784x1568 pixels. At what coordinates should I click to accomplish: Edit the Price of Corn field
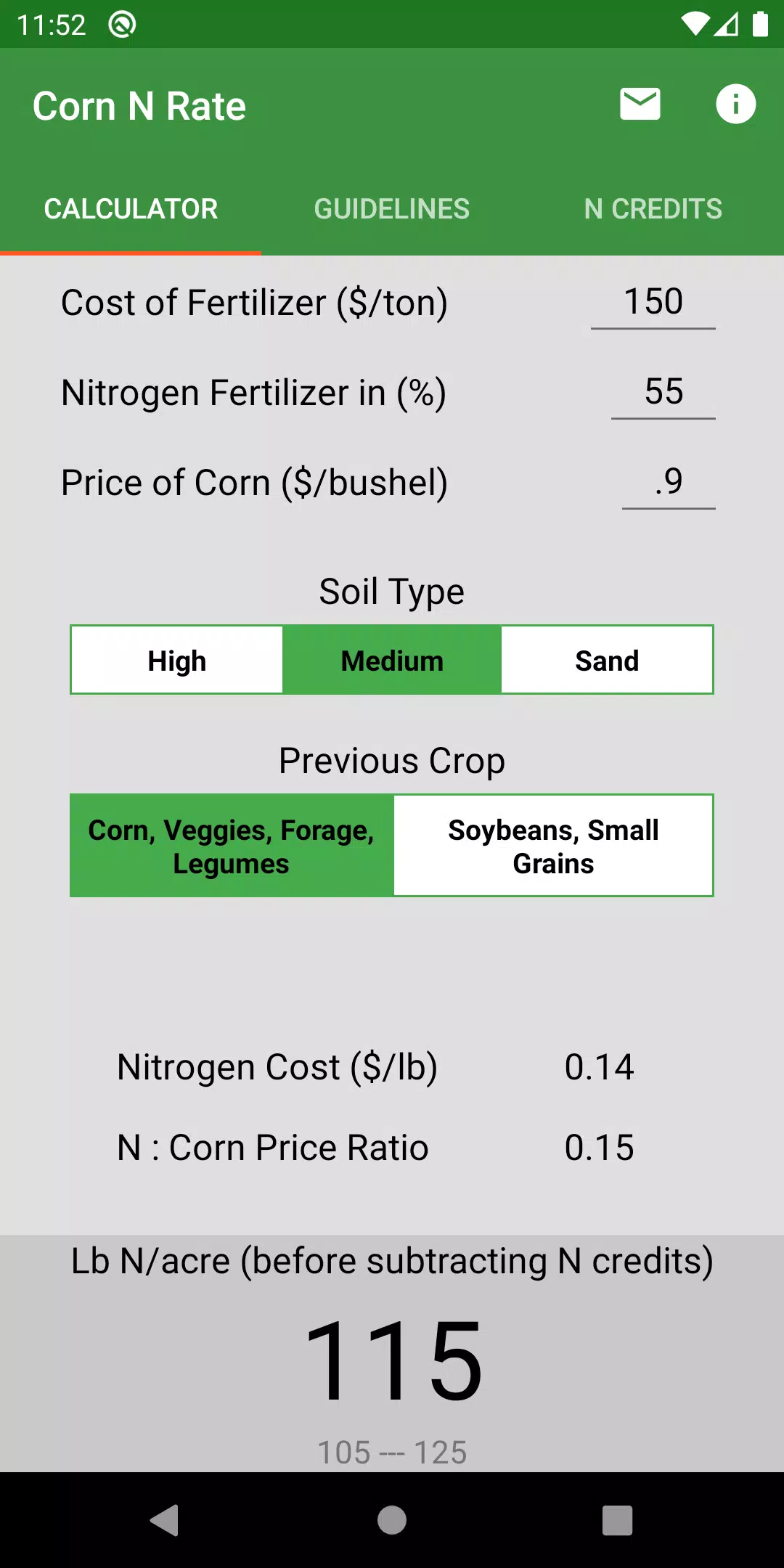(x=669, y=483)
